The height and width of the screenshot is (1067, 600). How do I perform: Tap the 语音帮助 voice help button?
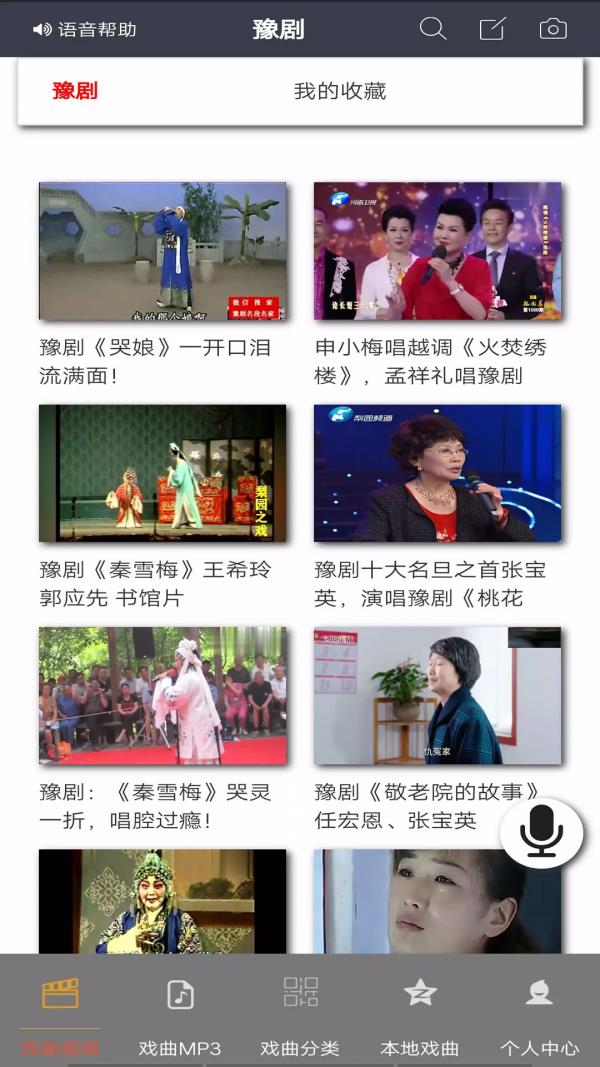coord(84,29)
